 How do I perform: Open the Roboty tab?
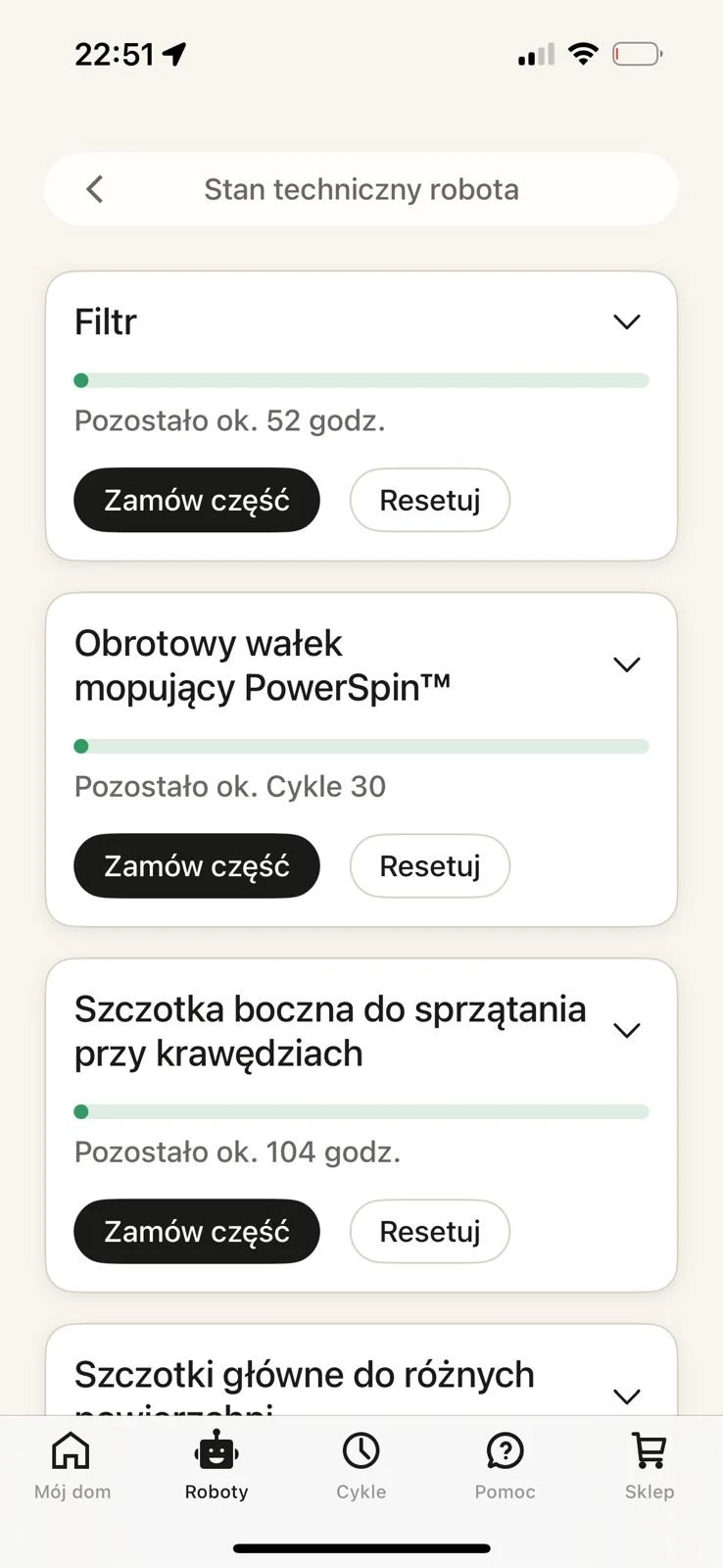click(217, 1466)
